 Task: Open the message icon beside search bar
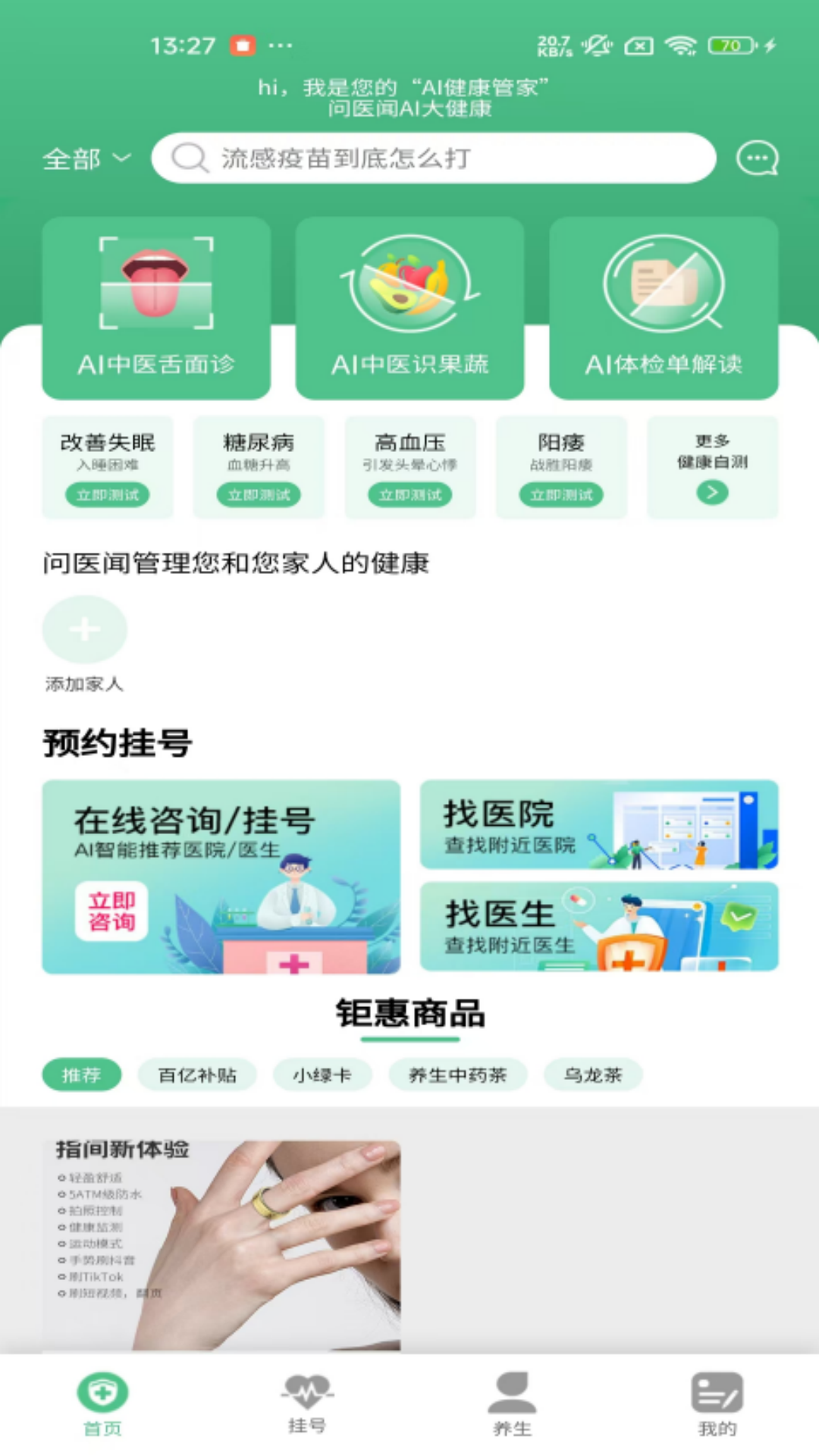point(757,158)
